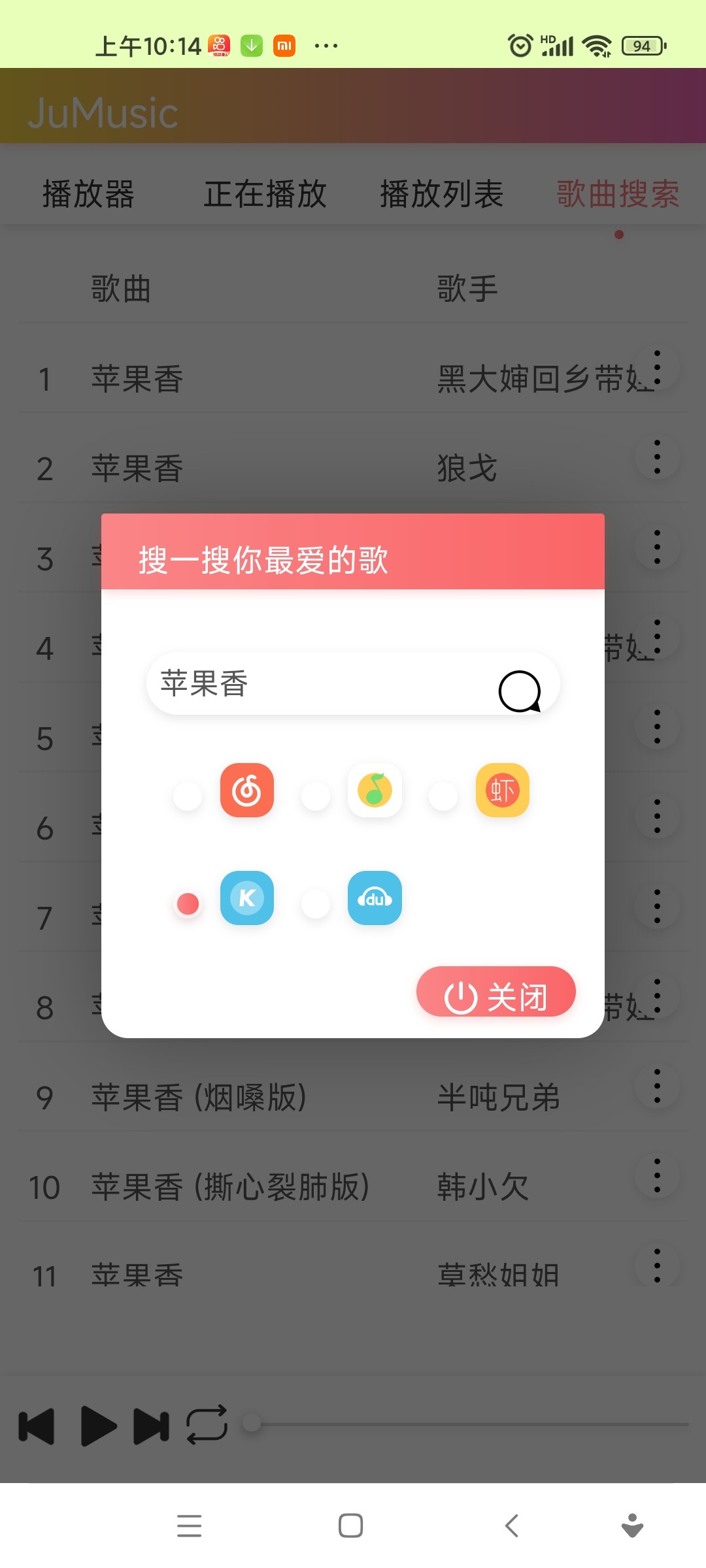This screenshot has height=1568, width=706.
Task: Go back with the system back button
Action: click(512, 1526)
